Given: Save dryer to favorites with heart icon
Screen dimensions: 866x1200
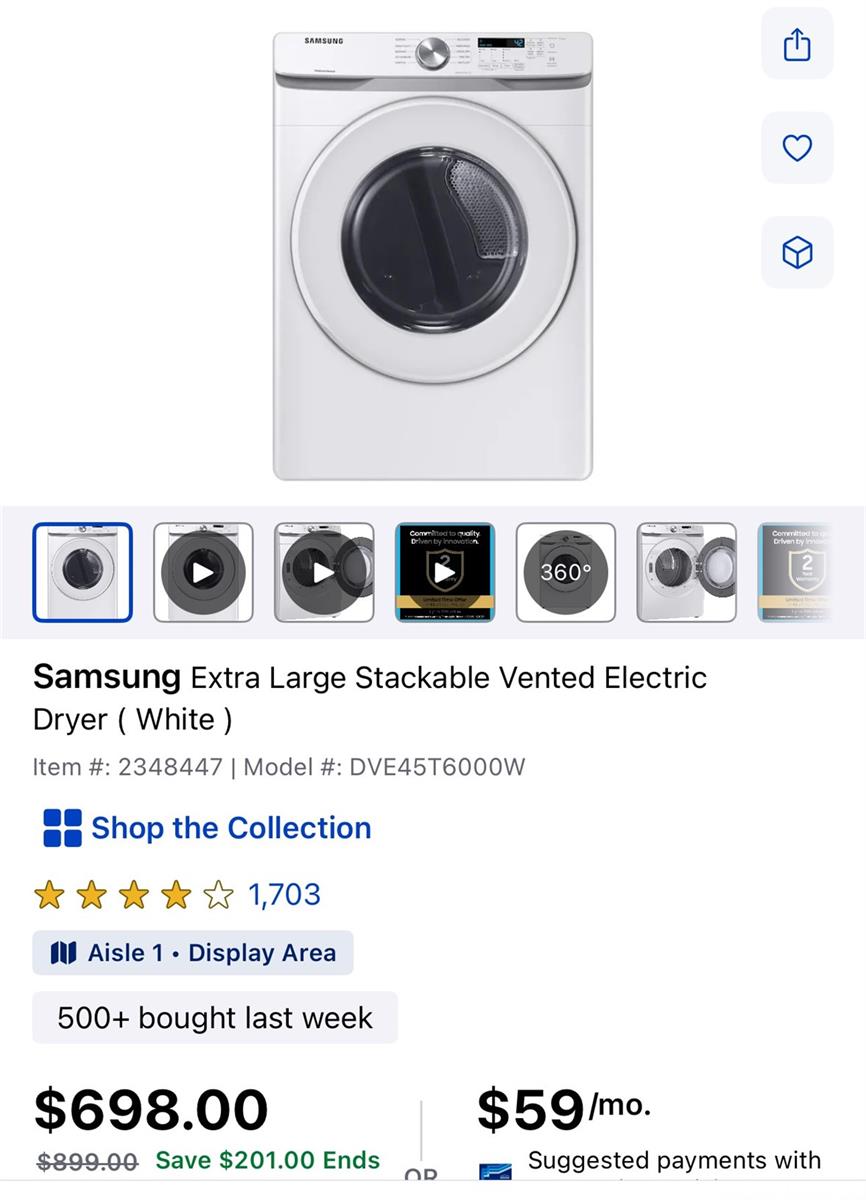Looking at the screenshot, I should point(796,149).
